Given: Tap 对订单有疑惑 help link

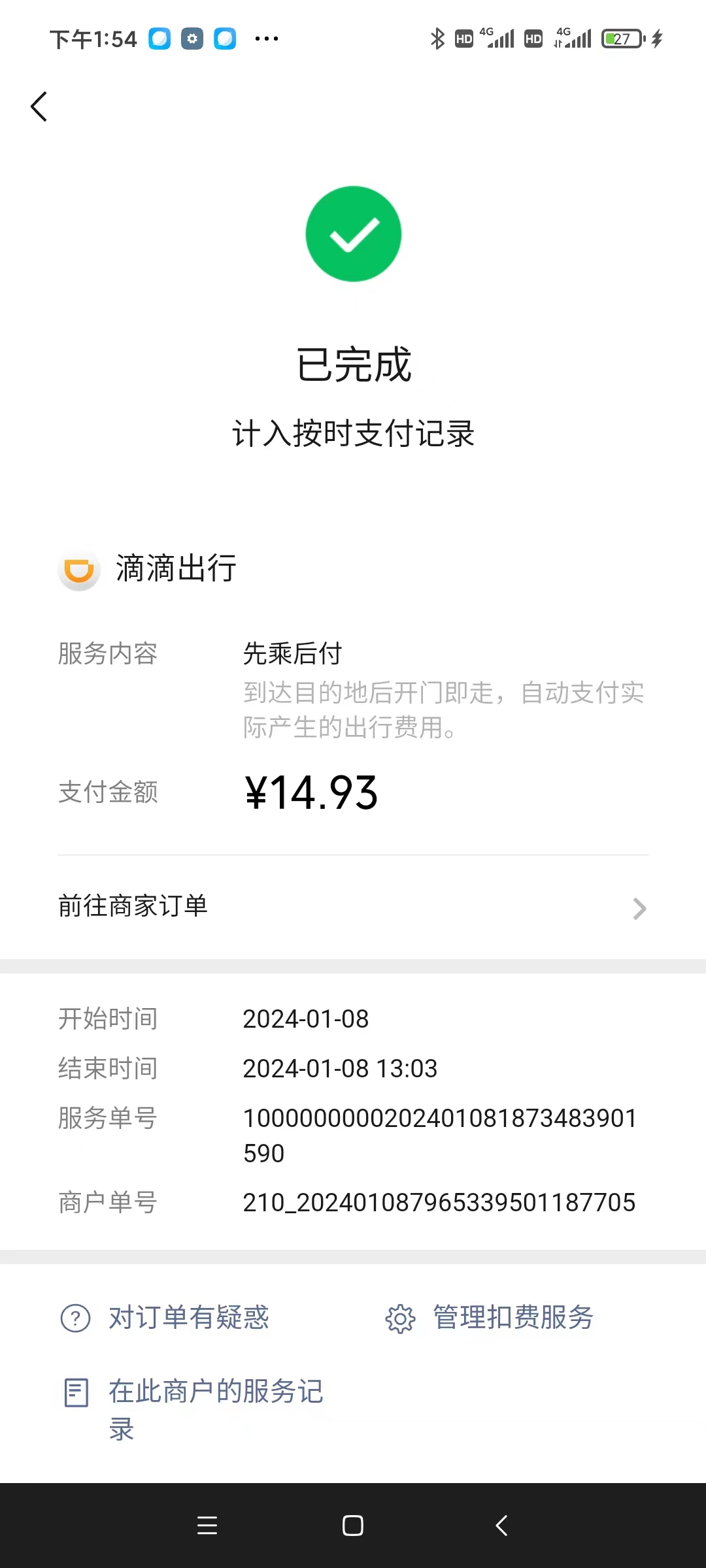Looking at the screenshot, I should pyautogui.click(x=165, y=1318).
